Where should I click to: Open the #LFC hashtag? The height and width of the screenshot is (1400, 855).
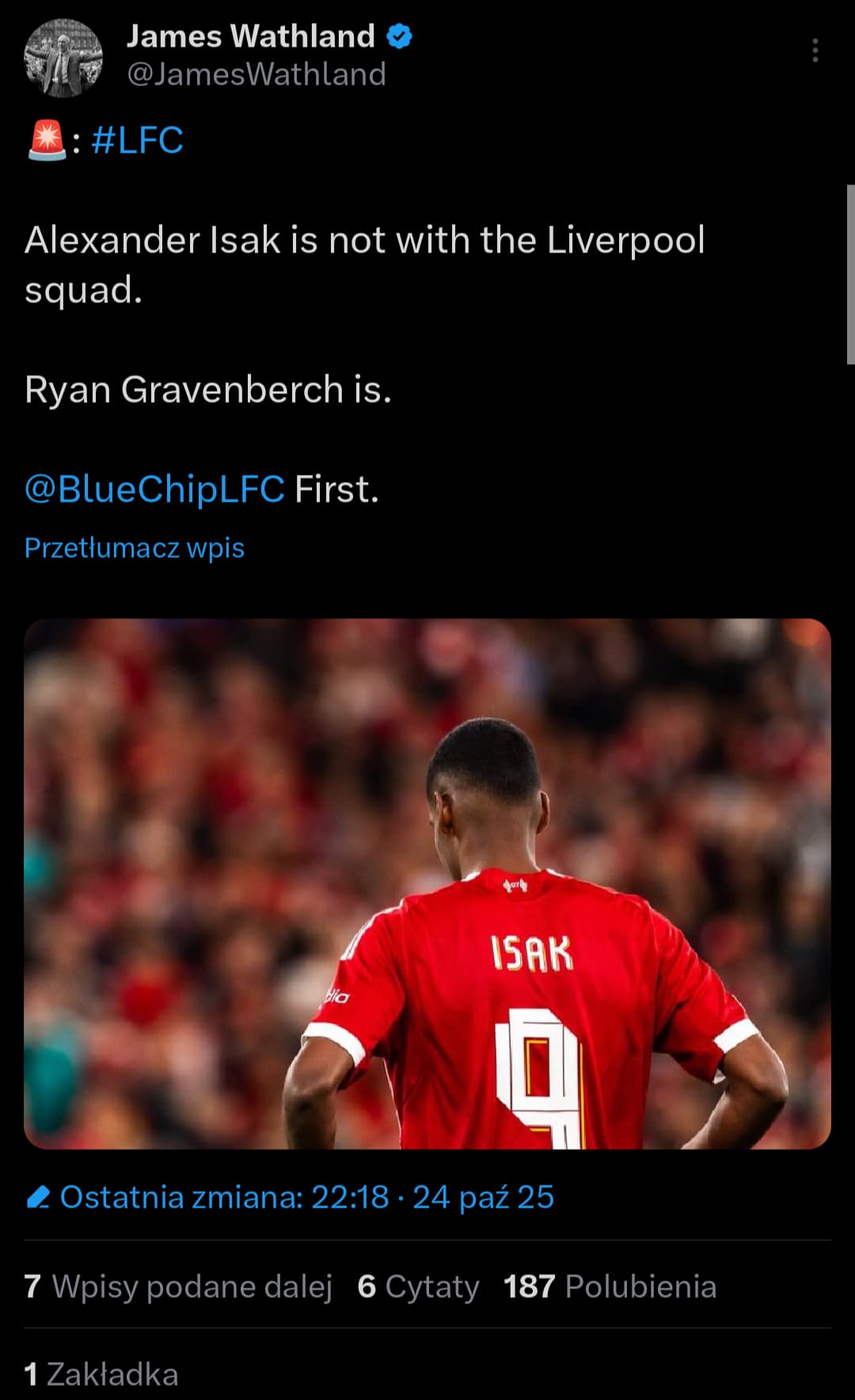tap(137, 141)
